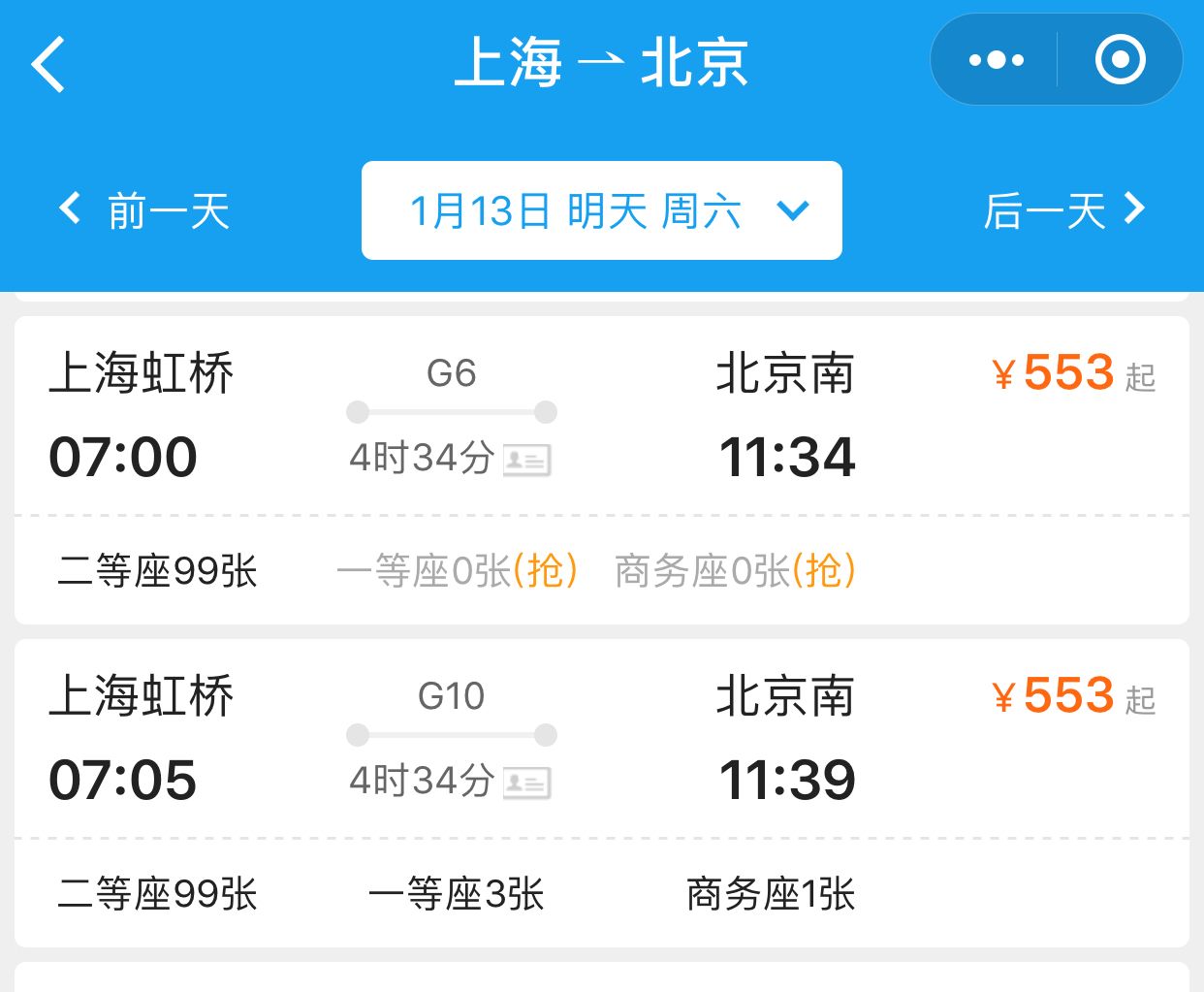Open the mini program more options menu
Viewport: 1204px width, 992px height.
(996, 60)
